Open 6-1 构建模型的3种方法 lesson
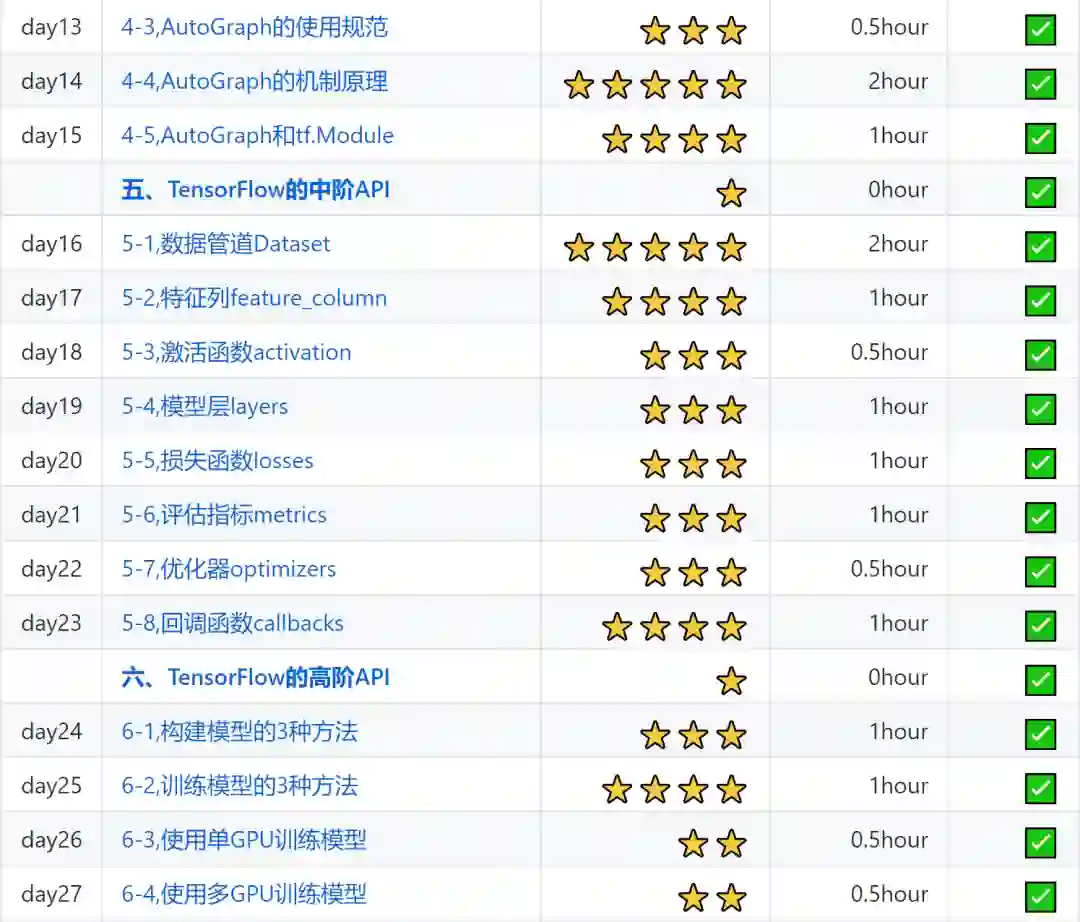This screenshot has height=922, width=1080. (239, 731)
